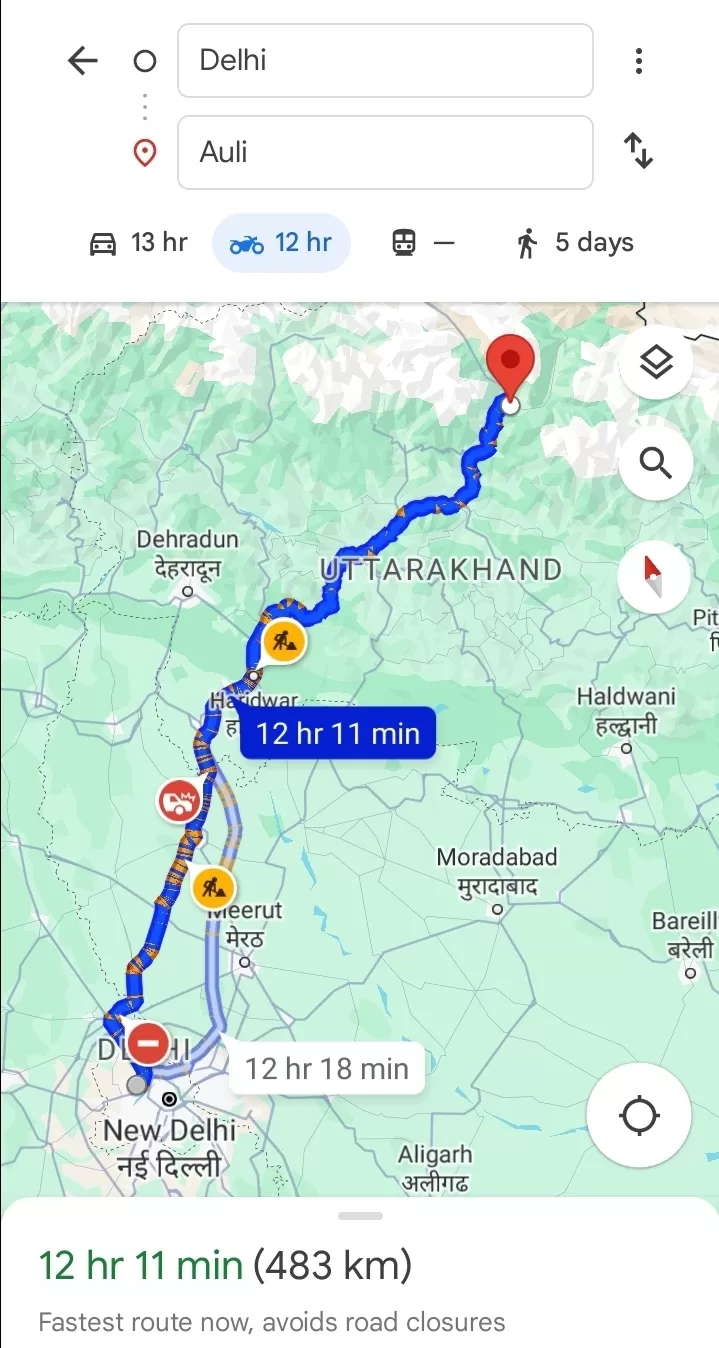The image size is (719, 1348).
Task: View roadwork icon near Meerut
Action: [212, 887]
